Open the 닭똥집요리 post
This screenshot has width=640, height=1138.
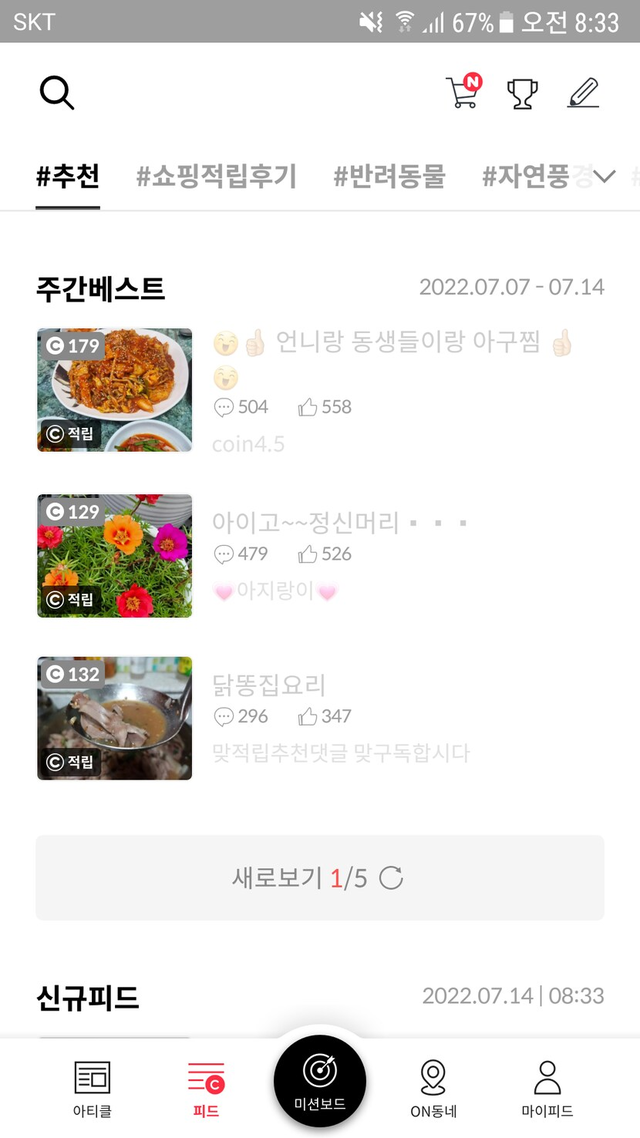pos(269,685)
